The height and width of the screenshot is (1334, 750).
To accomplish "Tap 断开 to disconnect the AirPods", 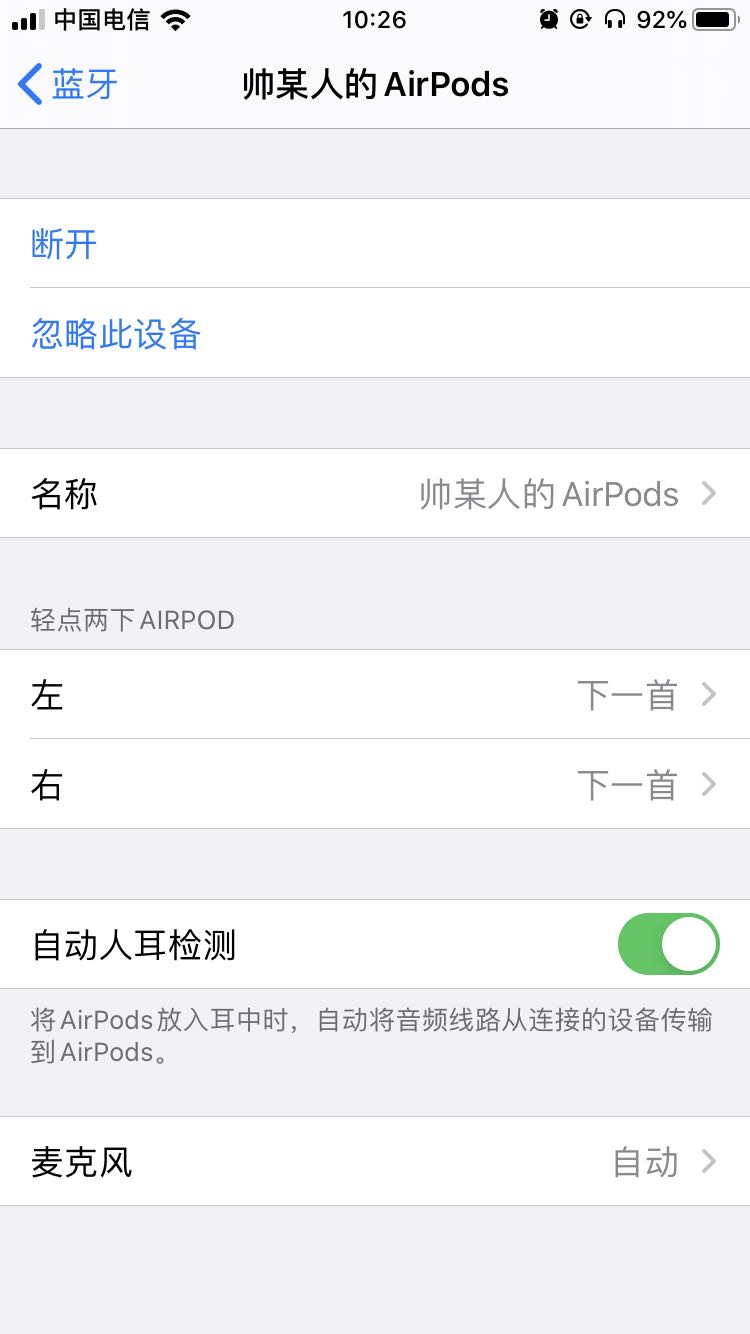I will pyautogui.click(x=375, y=243).
